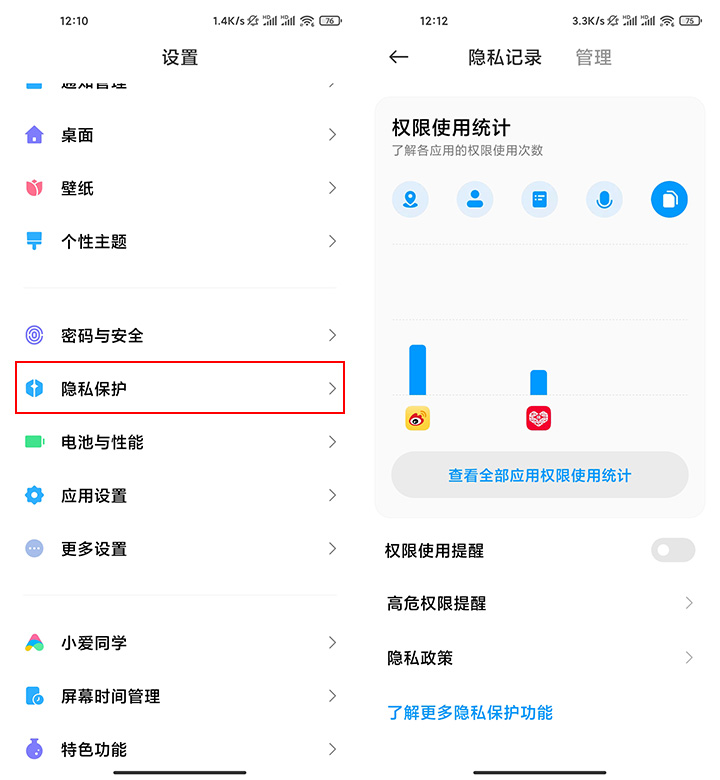The height and width of the screenshot is (780, 720).
Task: Tap 查看全部应用权限使用统计 button
Action: (x=540, y=475)
